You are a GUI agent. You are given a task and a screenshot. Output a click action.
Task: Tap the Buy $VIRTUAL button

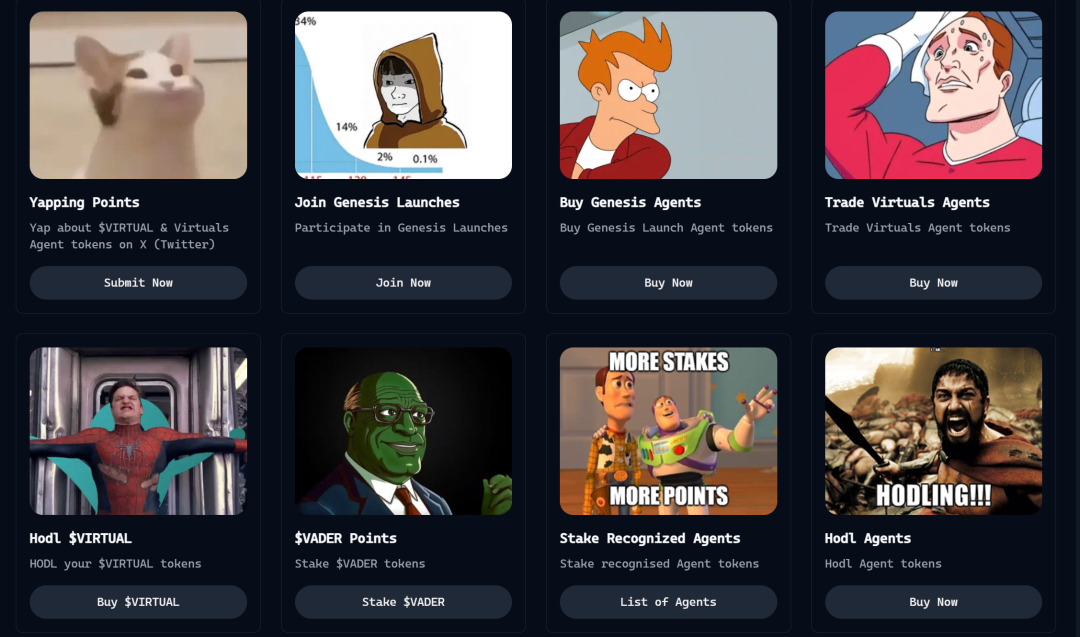(138, 602)
